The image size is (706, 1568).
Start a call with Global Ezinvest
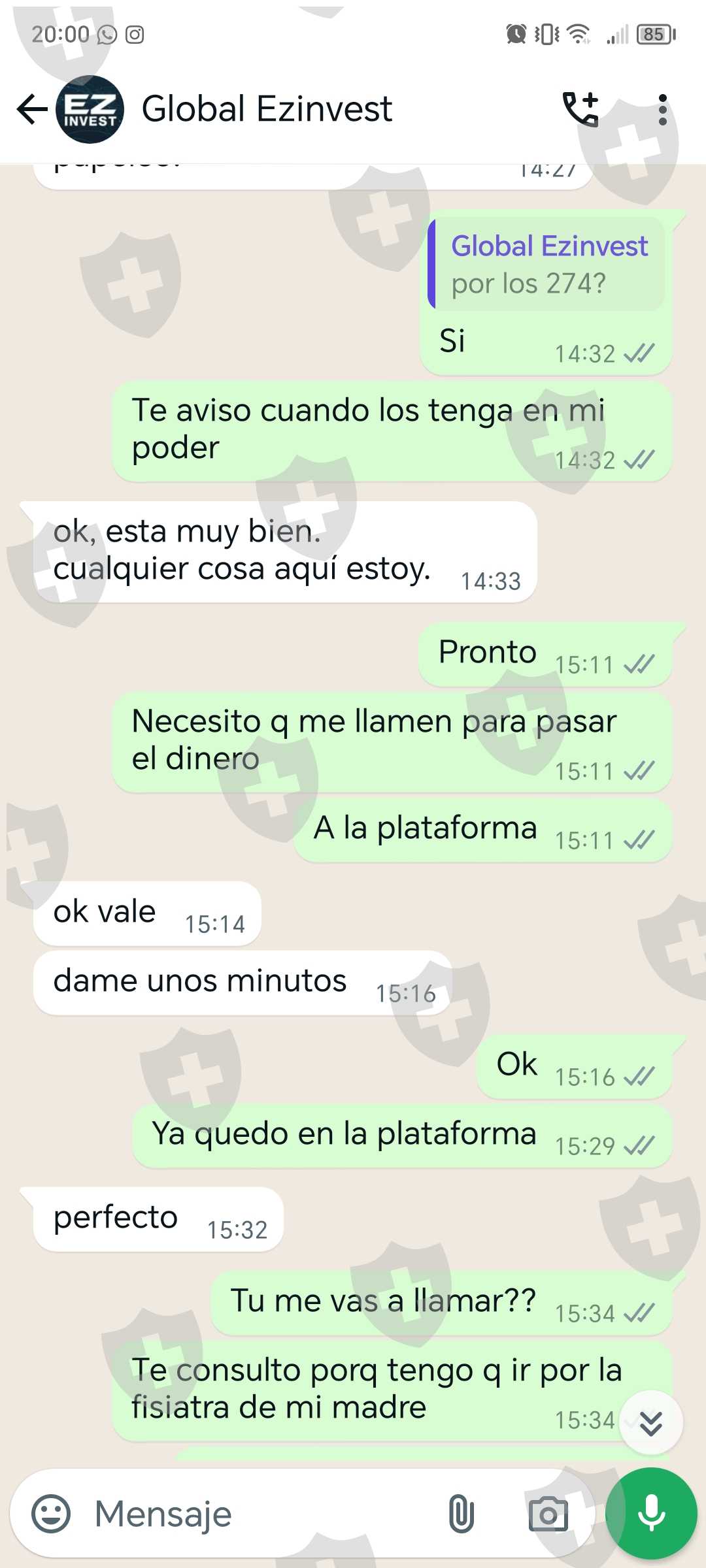(580, 109)
